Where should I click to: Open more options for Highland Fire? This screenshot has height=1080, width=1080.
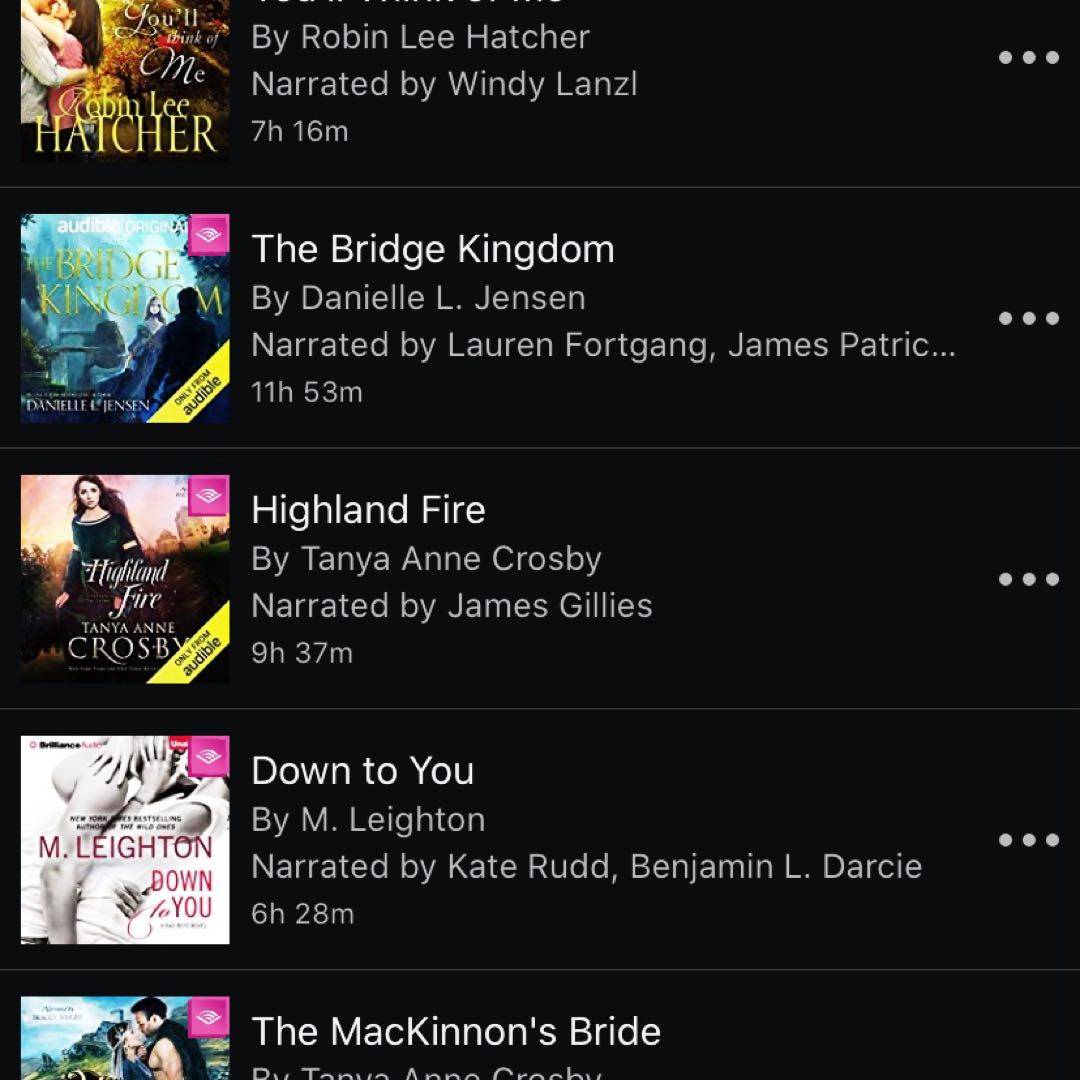tap(1028, 579)
